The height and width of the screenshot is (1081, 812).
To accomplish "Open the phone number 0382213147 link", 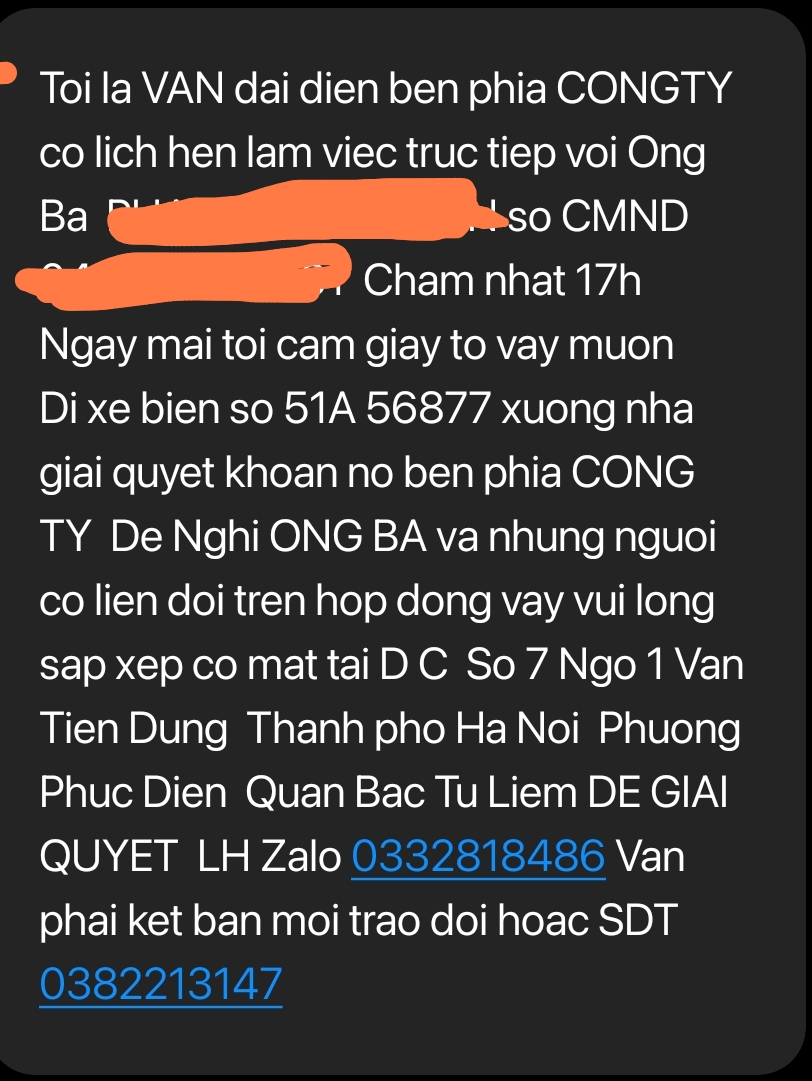I will [161, 984].
